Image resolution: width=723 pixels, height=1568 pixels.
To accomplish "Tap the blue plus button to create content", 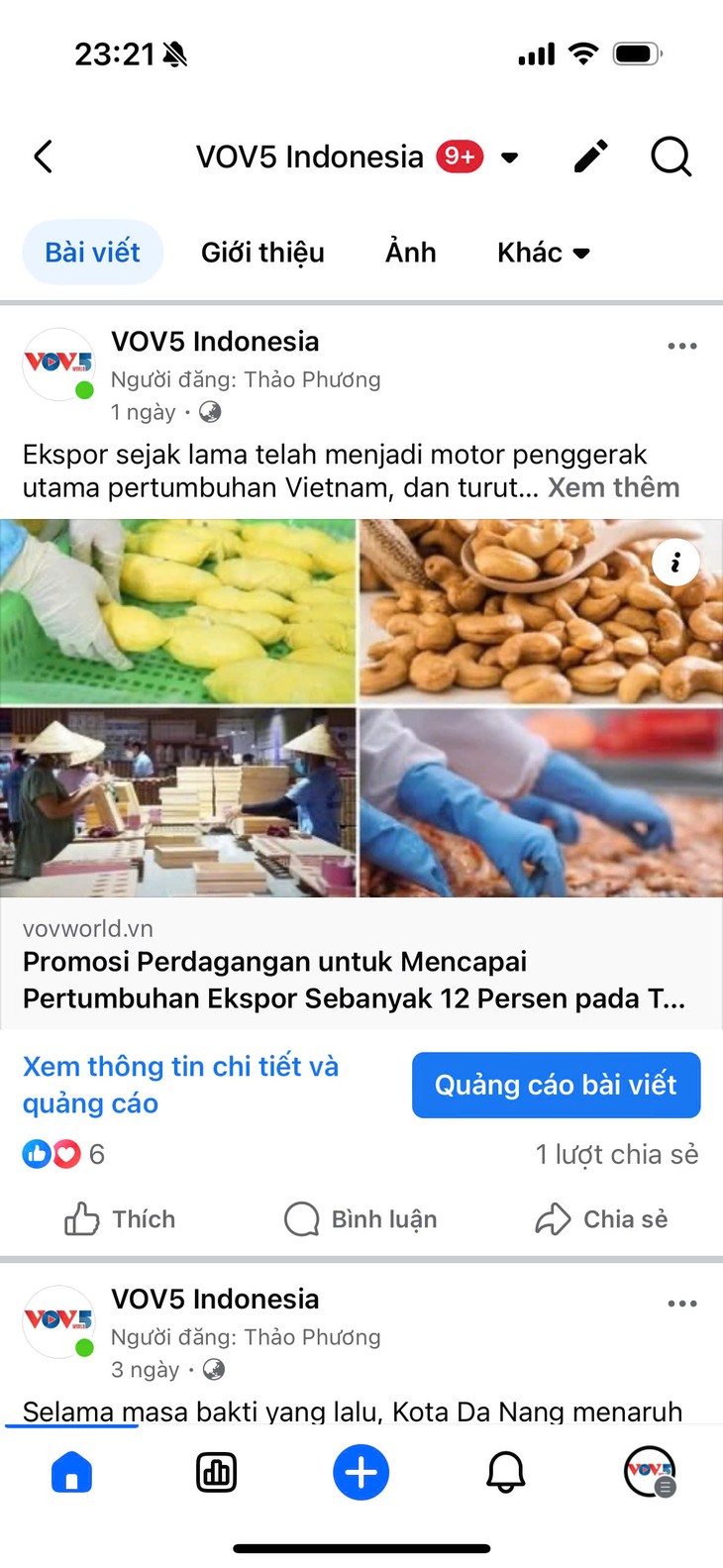I will point(361,1473).
